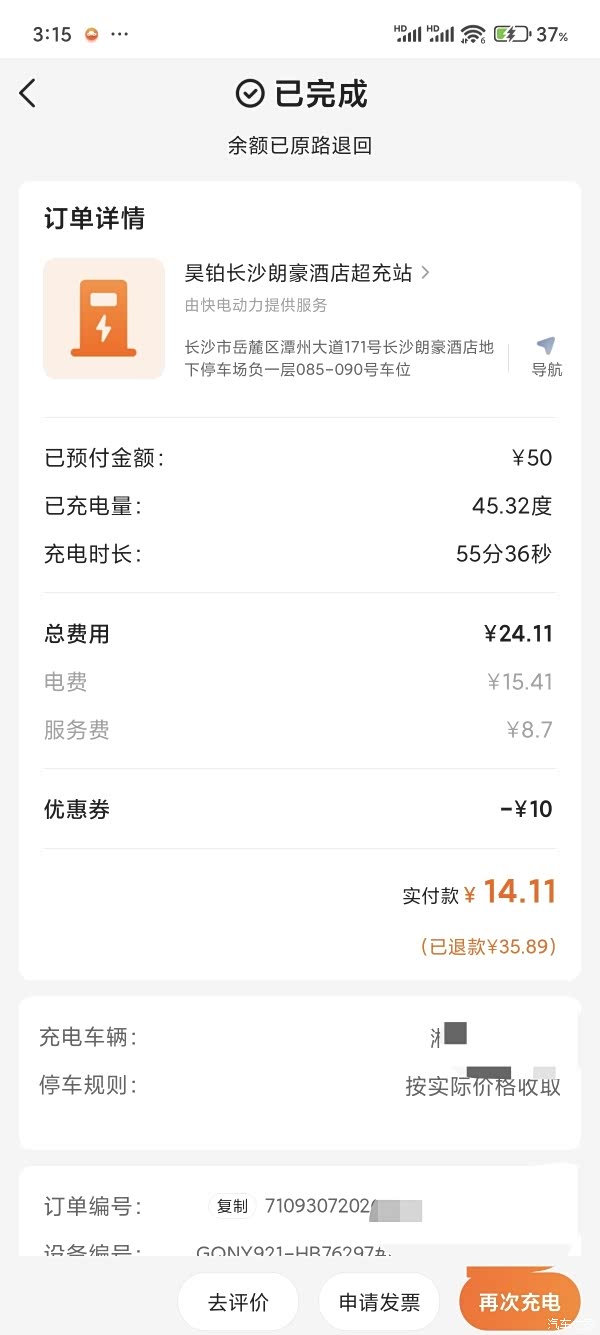The width and height of the screenshot is (600, 1335).
Task: Request an invoice via 申请发票
Action: (379, 1302)
